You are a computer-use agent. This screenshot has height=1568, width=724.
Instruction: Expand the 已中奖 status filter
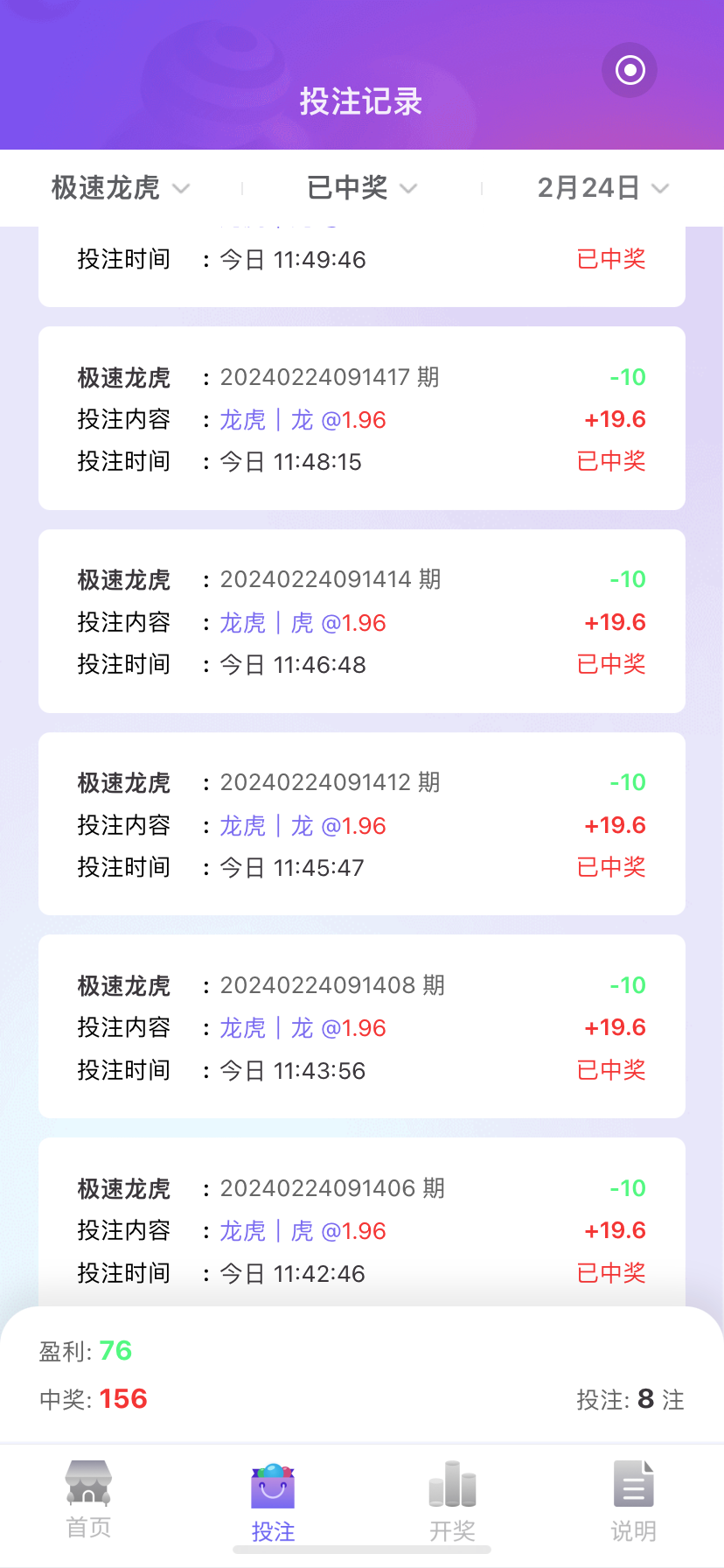click(361, 188)
